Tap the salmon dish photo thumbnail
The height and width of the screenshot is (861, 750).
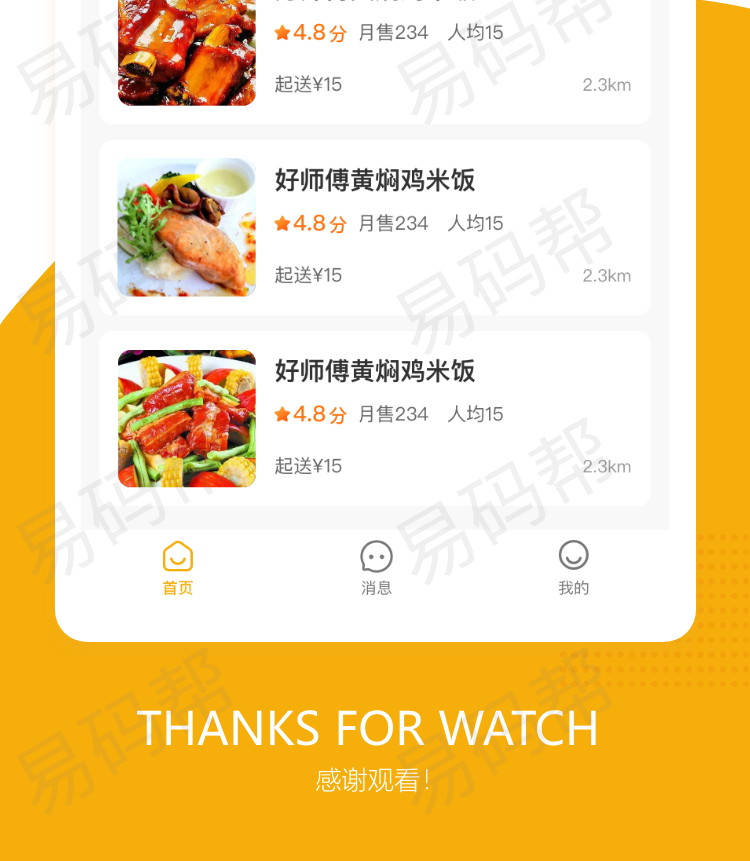pos(186,226)
